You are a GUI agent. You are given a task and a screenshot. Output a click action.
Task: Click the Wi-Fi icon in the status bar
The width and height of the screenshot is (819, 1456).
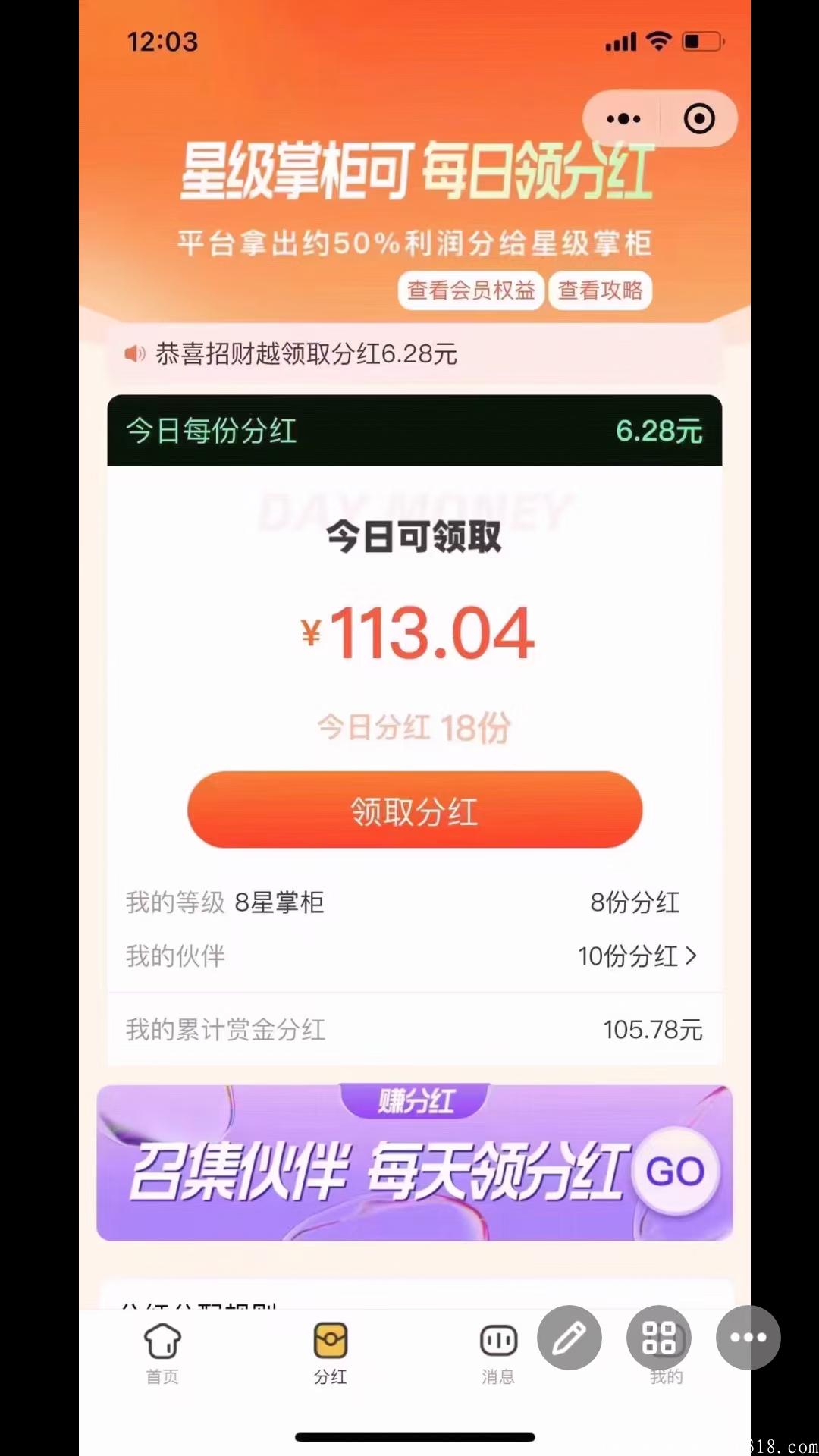point(659,43)
